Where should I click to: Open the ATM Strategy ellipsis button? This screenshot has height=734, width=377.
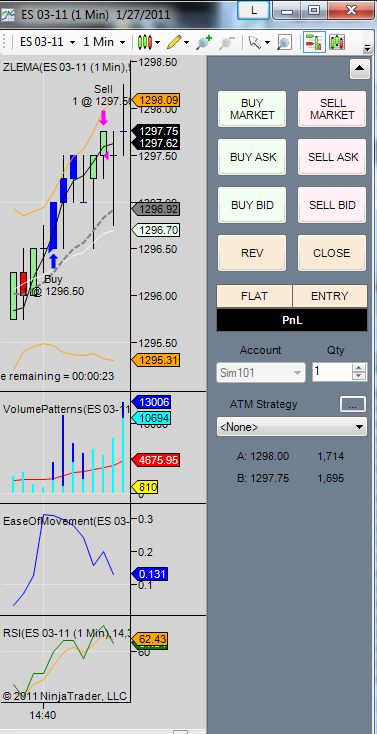353,404
